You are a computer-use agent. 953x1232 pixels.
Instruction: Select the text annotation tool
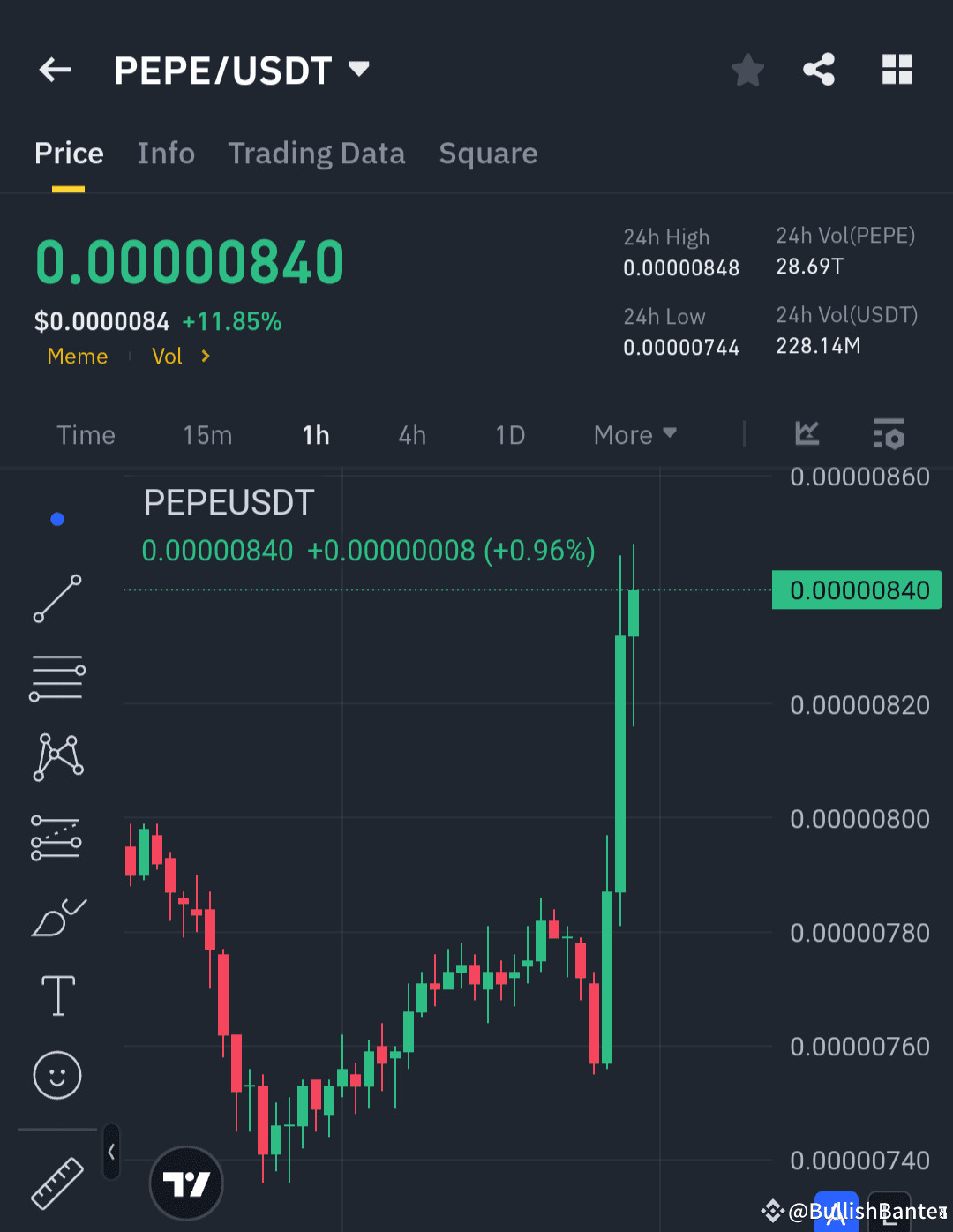[x=56, y=995]
